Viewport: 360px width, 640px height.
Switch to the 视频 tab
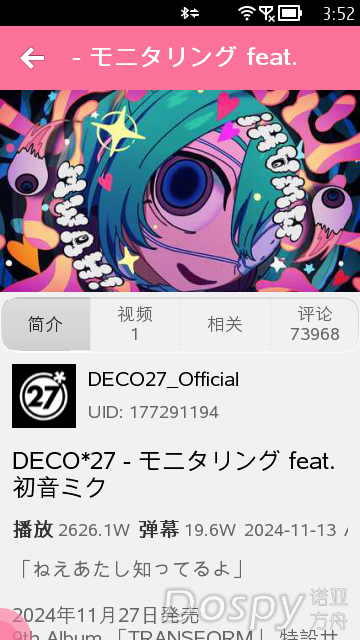(135, 324)
